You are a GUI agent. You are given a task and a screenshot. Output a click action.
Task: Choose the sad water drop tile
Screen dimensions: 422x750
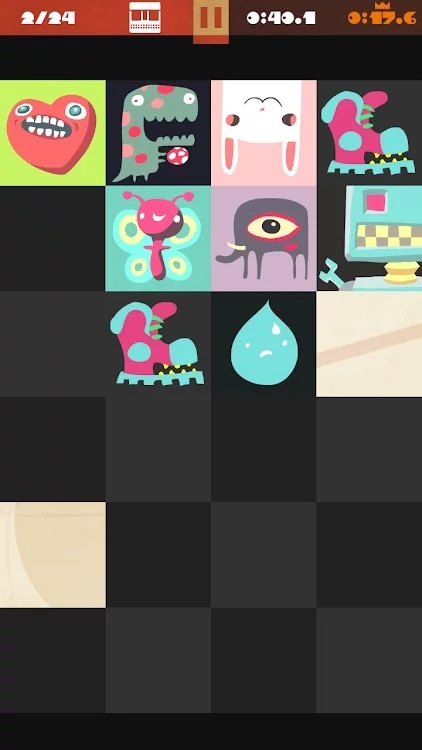(264, 344)
